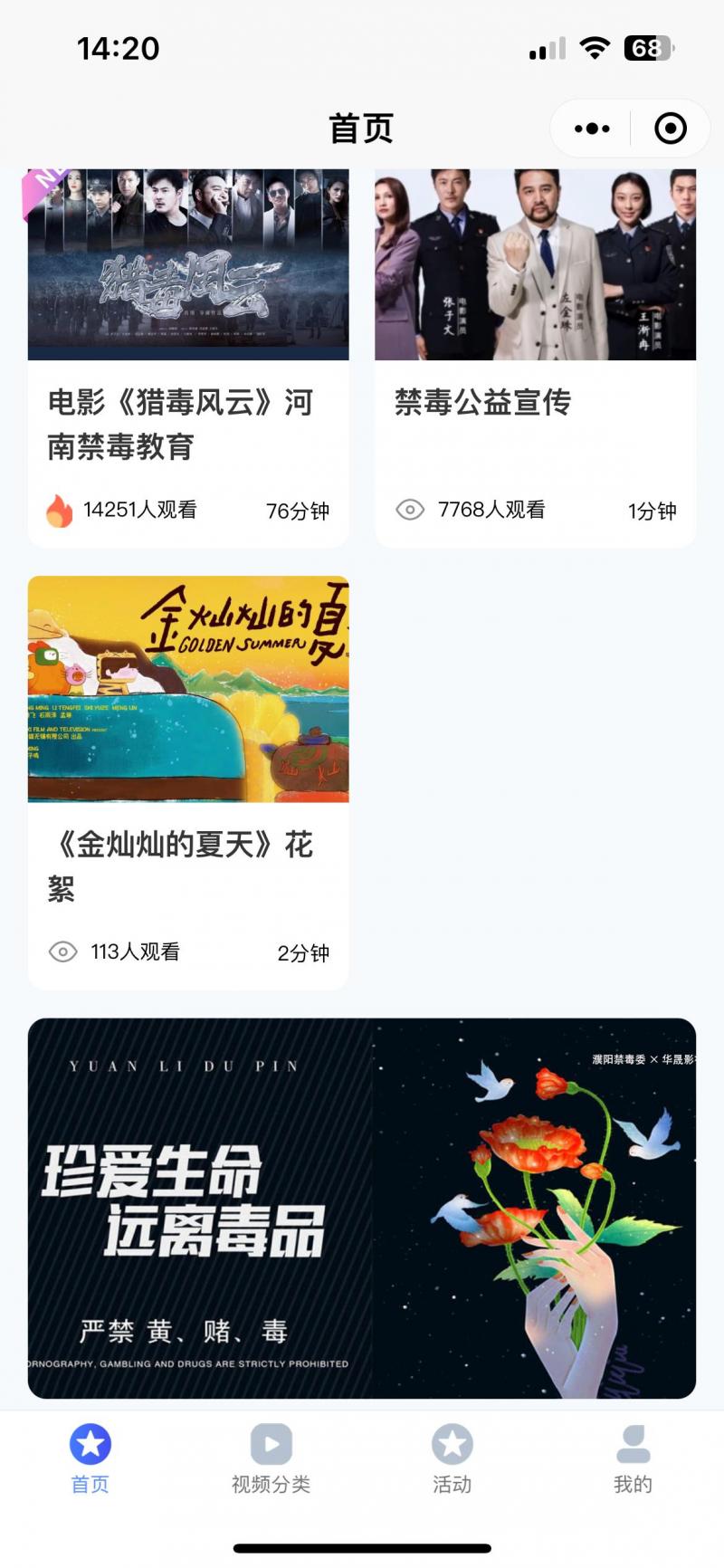
Task: Go to the 首页 tab
Action: (x=90, y=1458)
